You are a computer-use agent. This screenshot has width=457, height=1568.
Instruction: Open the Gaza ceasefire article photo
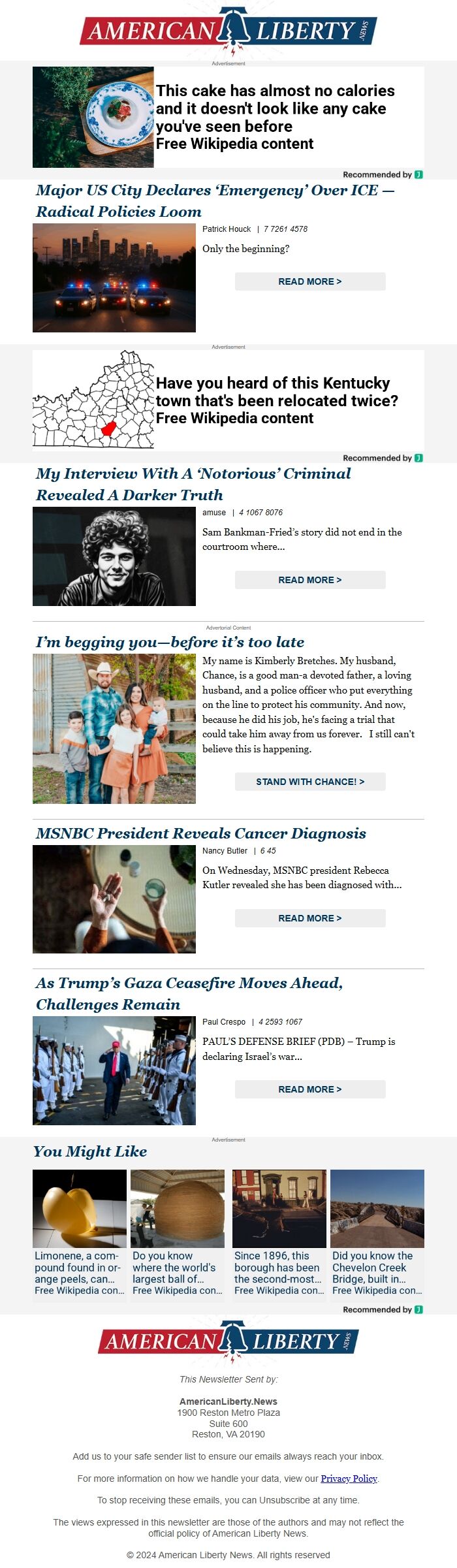[x=114, y=1070]
